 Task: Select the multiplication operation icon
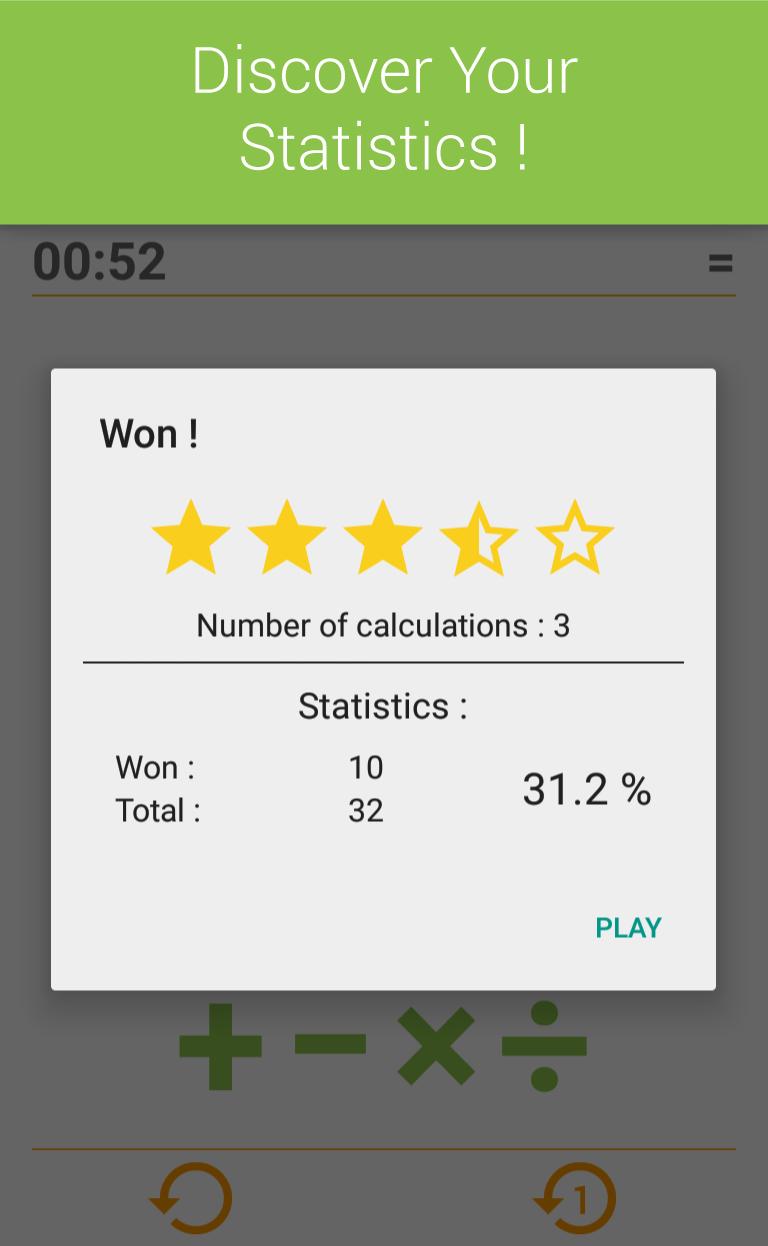(438, 1046)
